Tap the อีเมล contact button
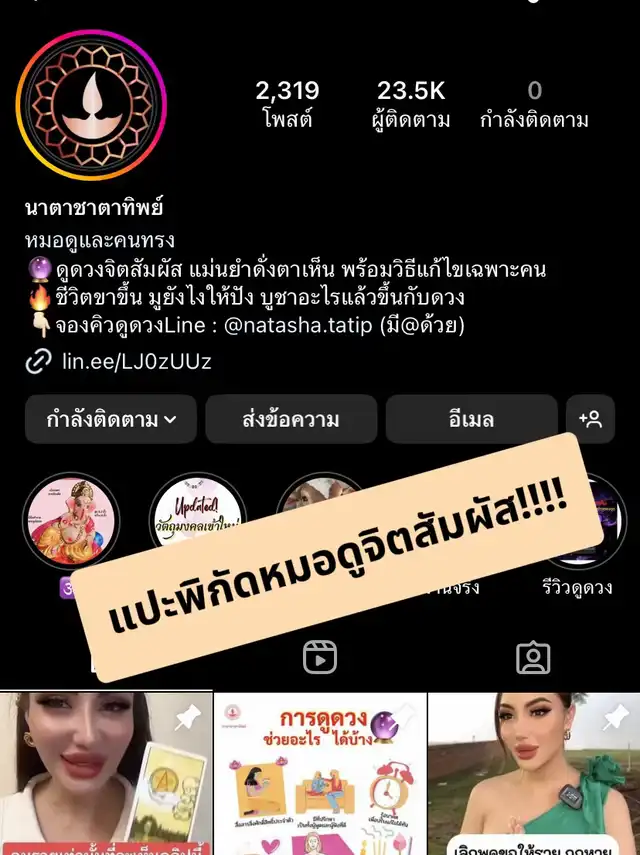The image size is (640, 855). [471, 419]
